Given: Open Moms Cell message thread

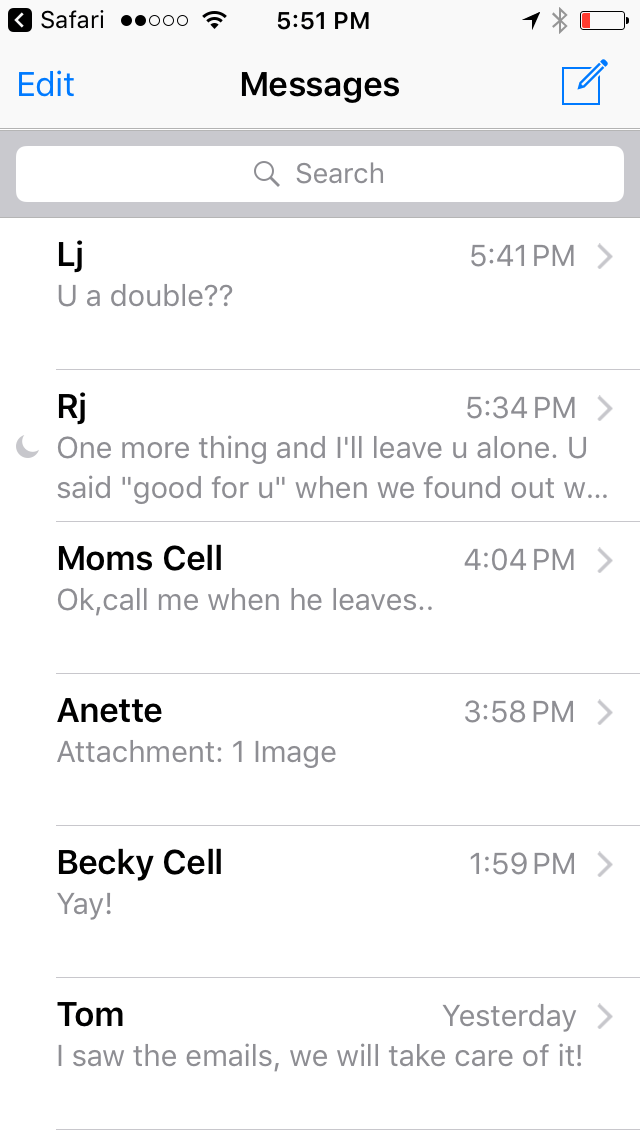Looking at the screenshot, I should pyautogui.click(x=320, y=580).
